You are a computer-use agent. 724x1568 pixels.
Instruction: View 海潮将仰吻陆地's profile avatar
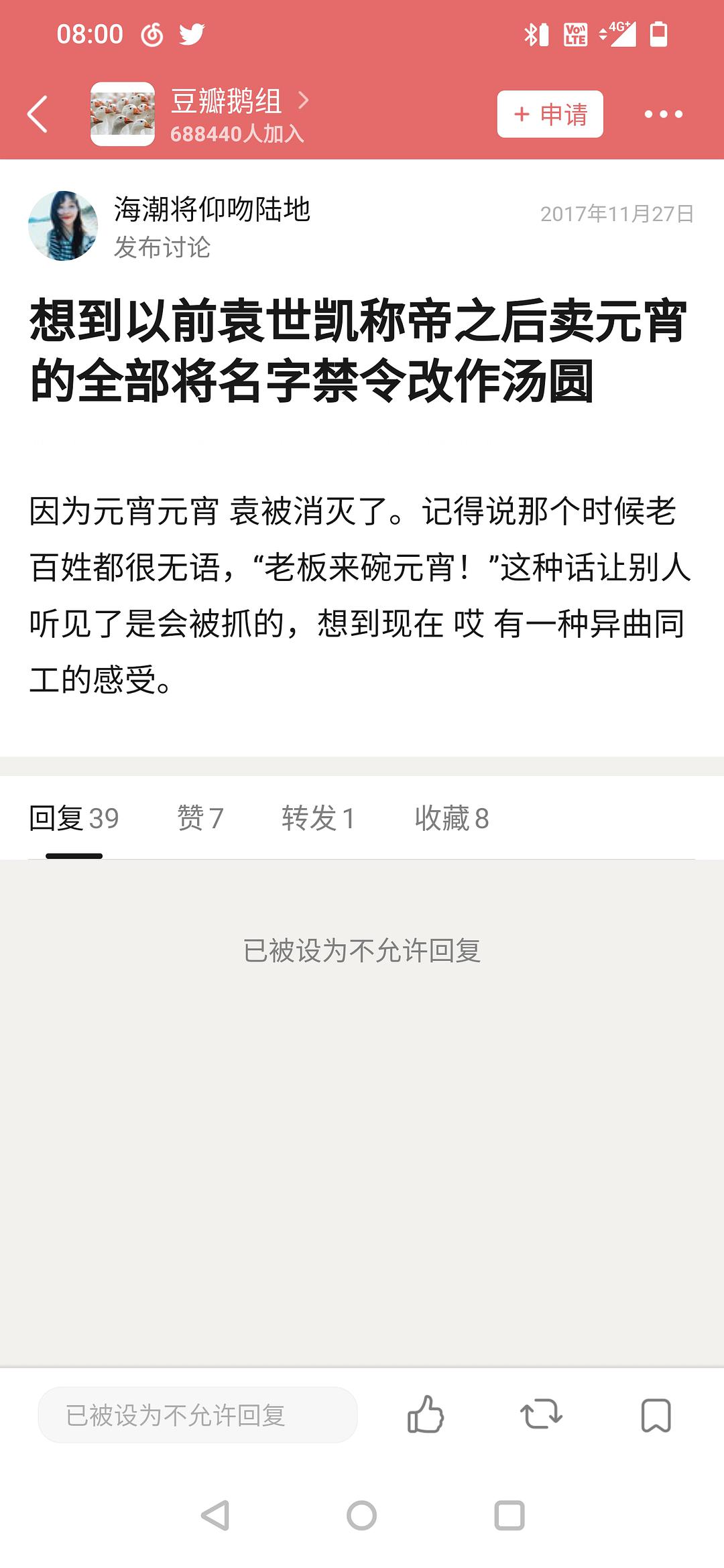tap(63, 226)
